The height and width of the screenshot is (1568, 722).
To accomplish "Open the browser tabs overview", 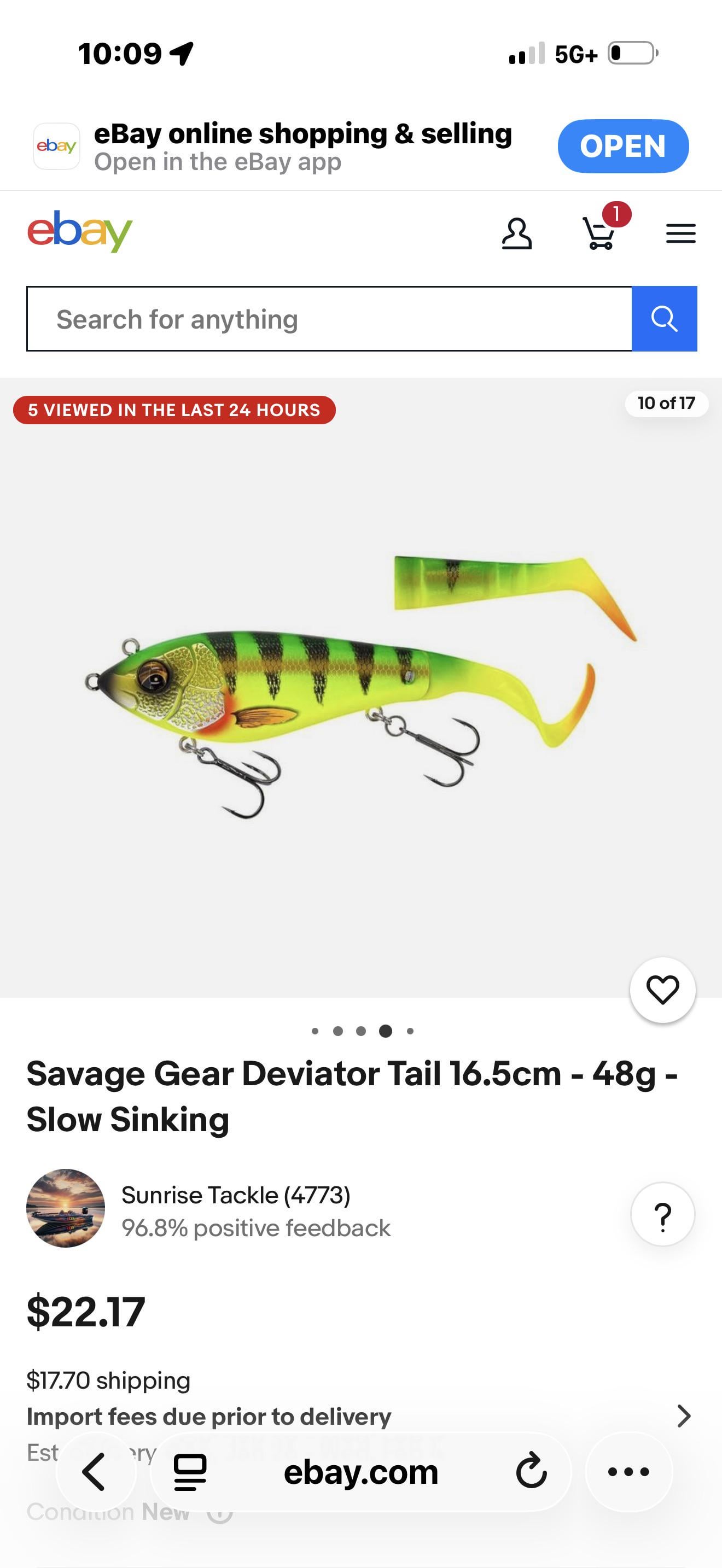I will [190, 1472].
